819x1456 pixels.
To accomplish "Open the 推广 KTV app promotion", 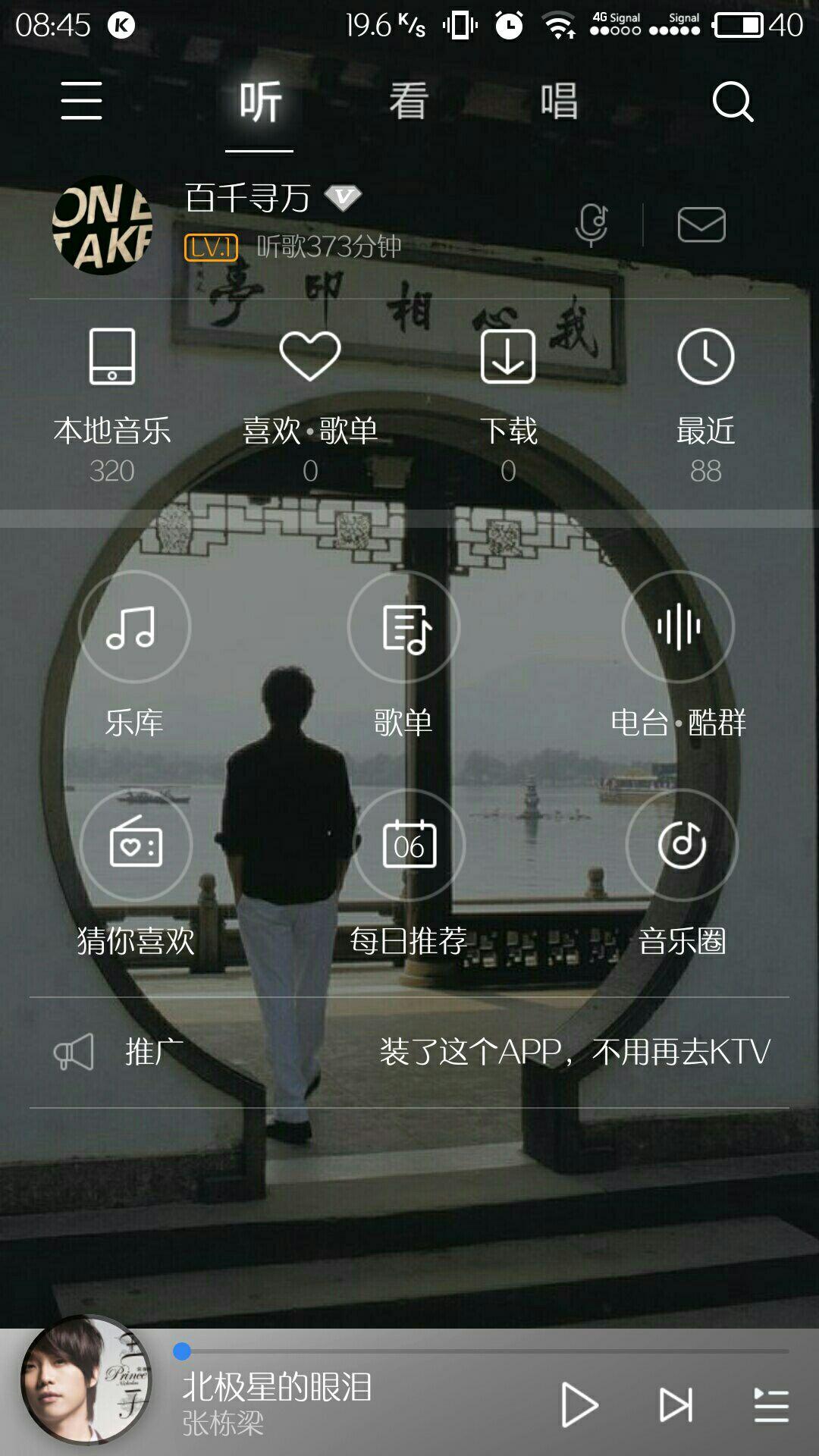I will click(409, 1053).
